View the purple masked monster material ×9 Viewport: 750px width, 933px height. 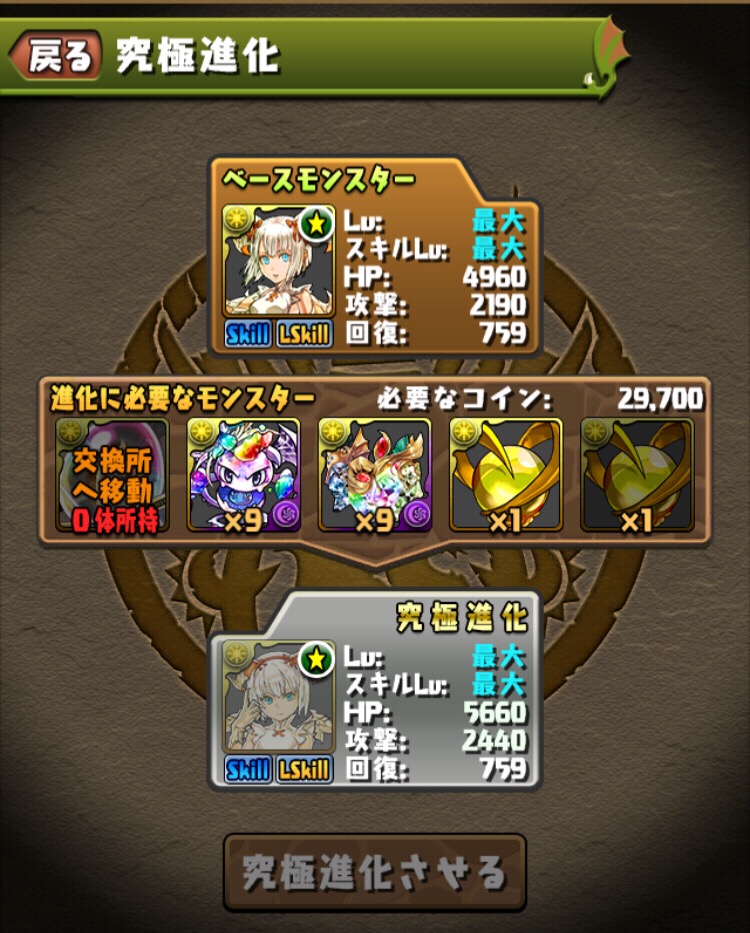coord(243,474)
